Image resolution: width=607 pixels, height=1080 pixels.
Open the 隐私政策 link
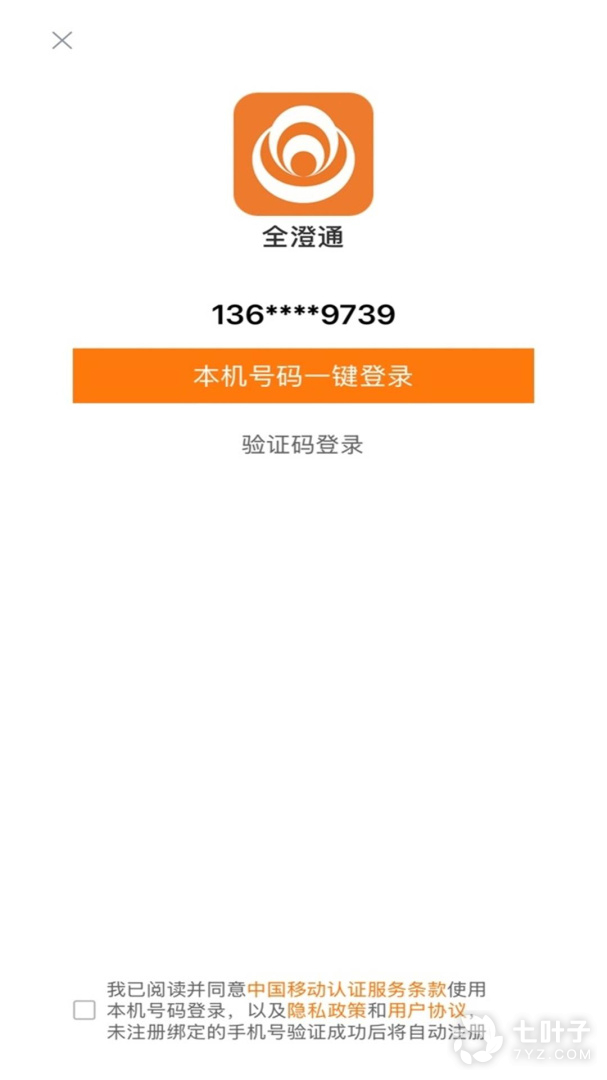326,1010
